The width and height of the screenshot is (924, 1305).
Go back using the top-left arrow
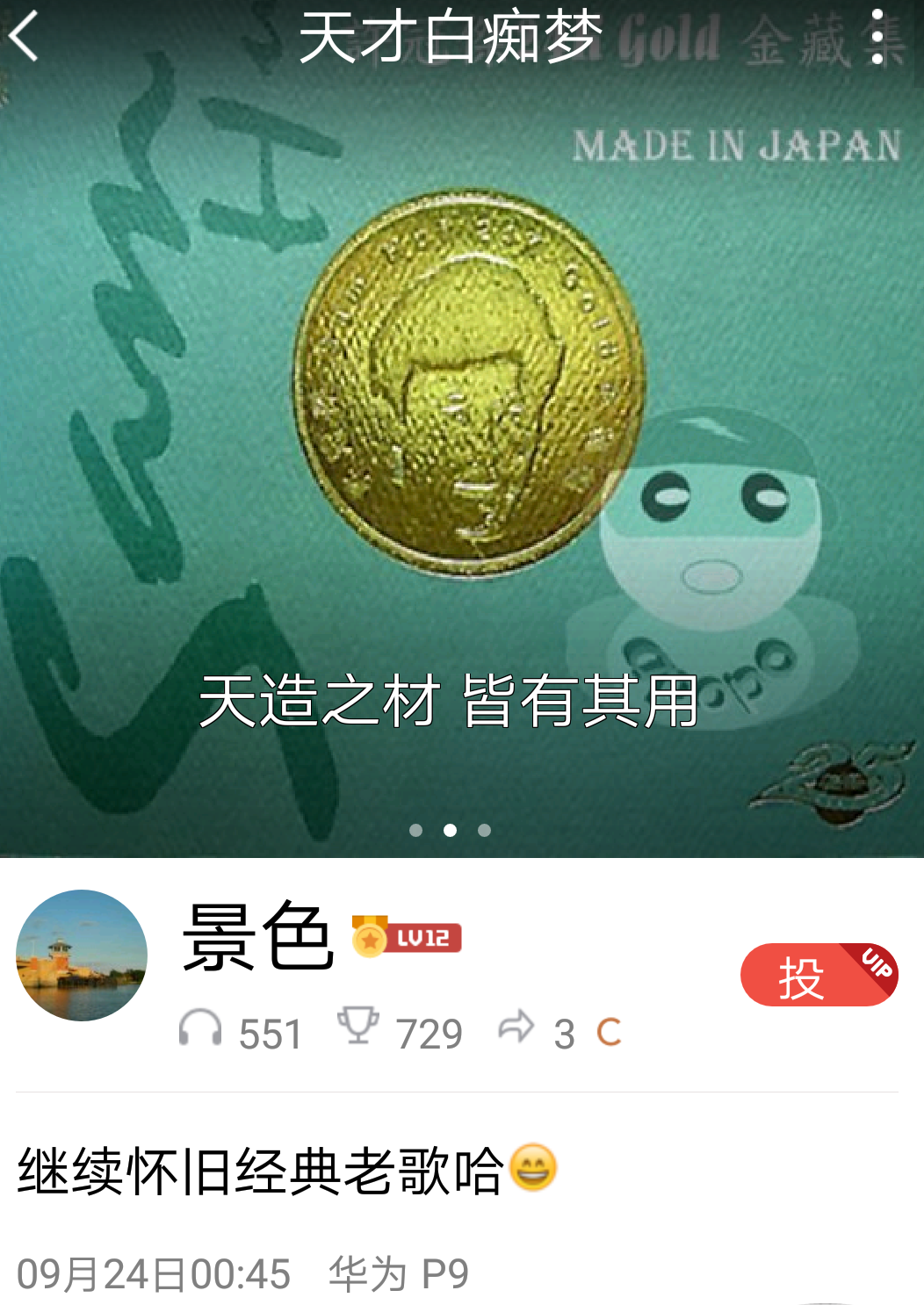pos(25,37)
